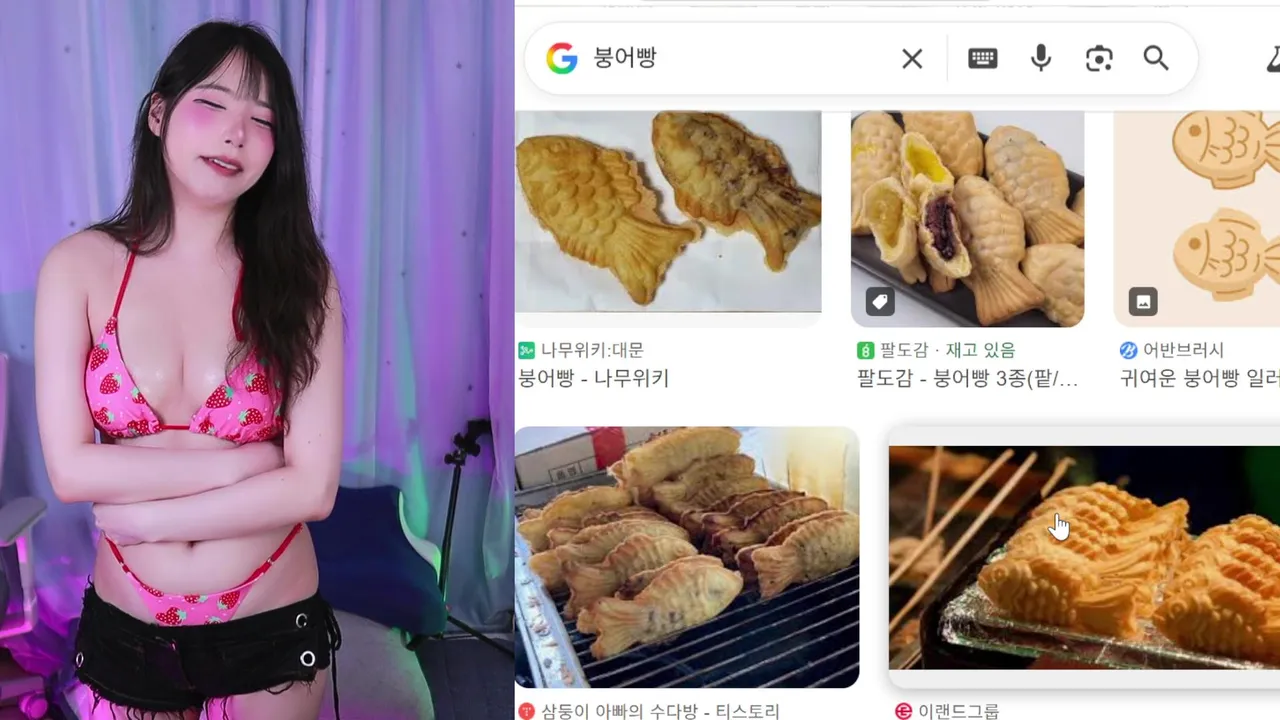
Task: Open the 이랜드그룹 붕어빵 image result
Action: coord(1084,557)
